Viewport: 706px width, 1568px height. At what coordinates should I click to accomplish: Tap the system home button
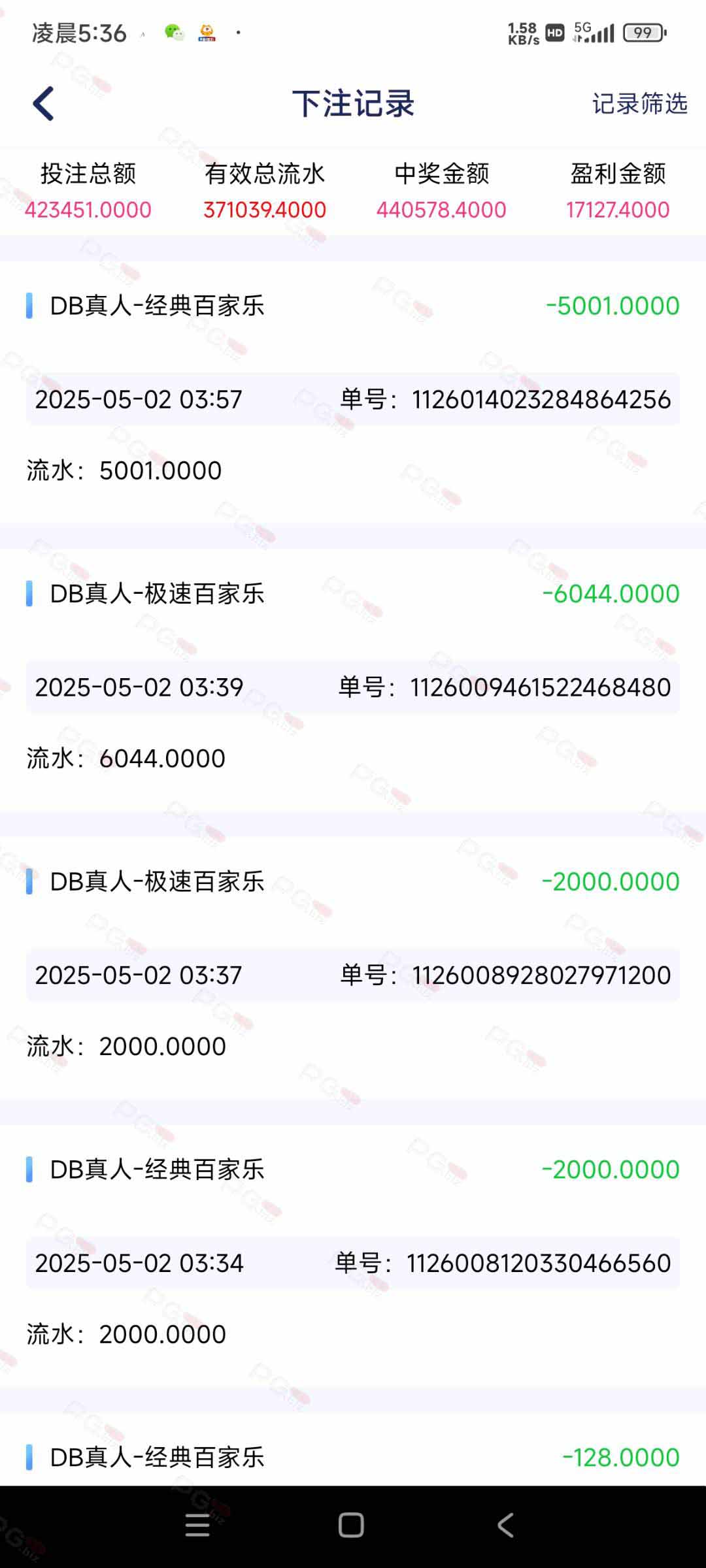[x=351, y=1526]
